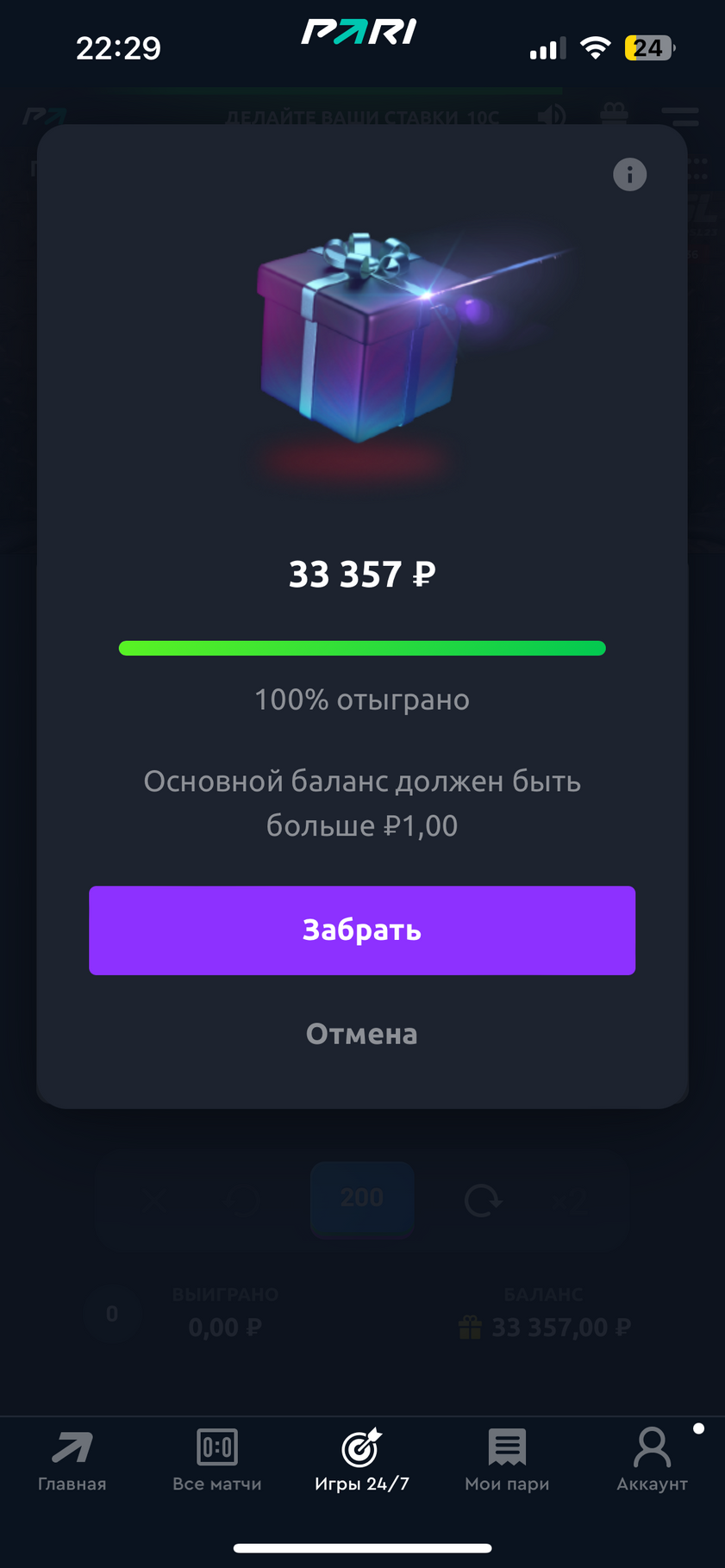Switch to the Аккаунт tab
Image resolution: width=725 pixels, height=1568 pixels.
(652, 1460)
